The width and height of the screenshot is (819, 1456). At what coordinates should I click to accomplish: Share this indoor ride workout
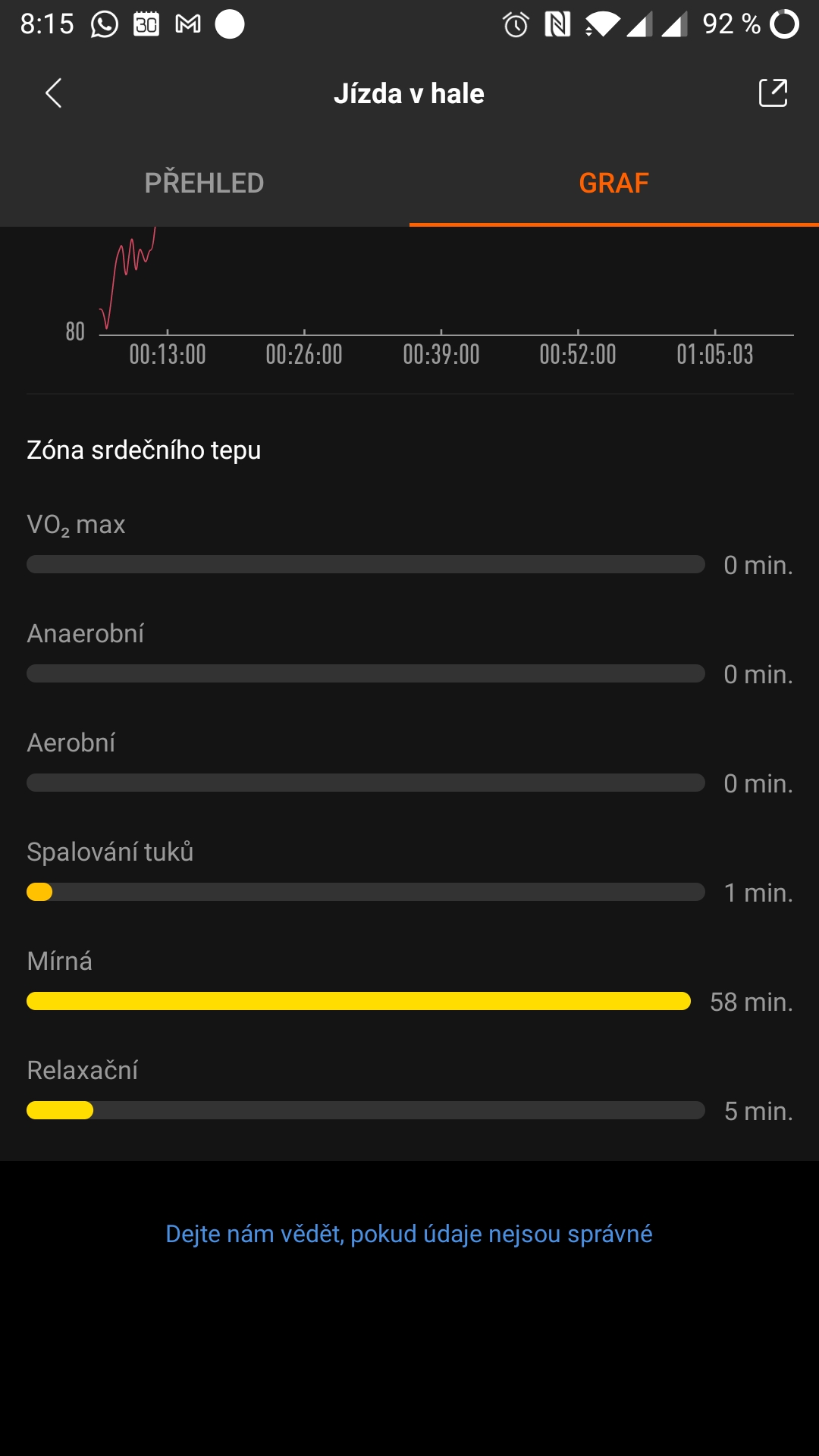pos(773,93)
